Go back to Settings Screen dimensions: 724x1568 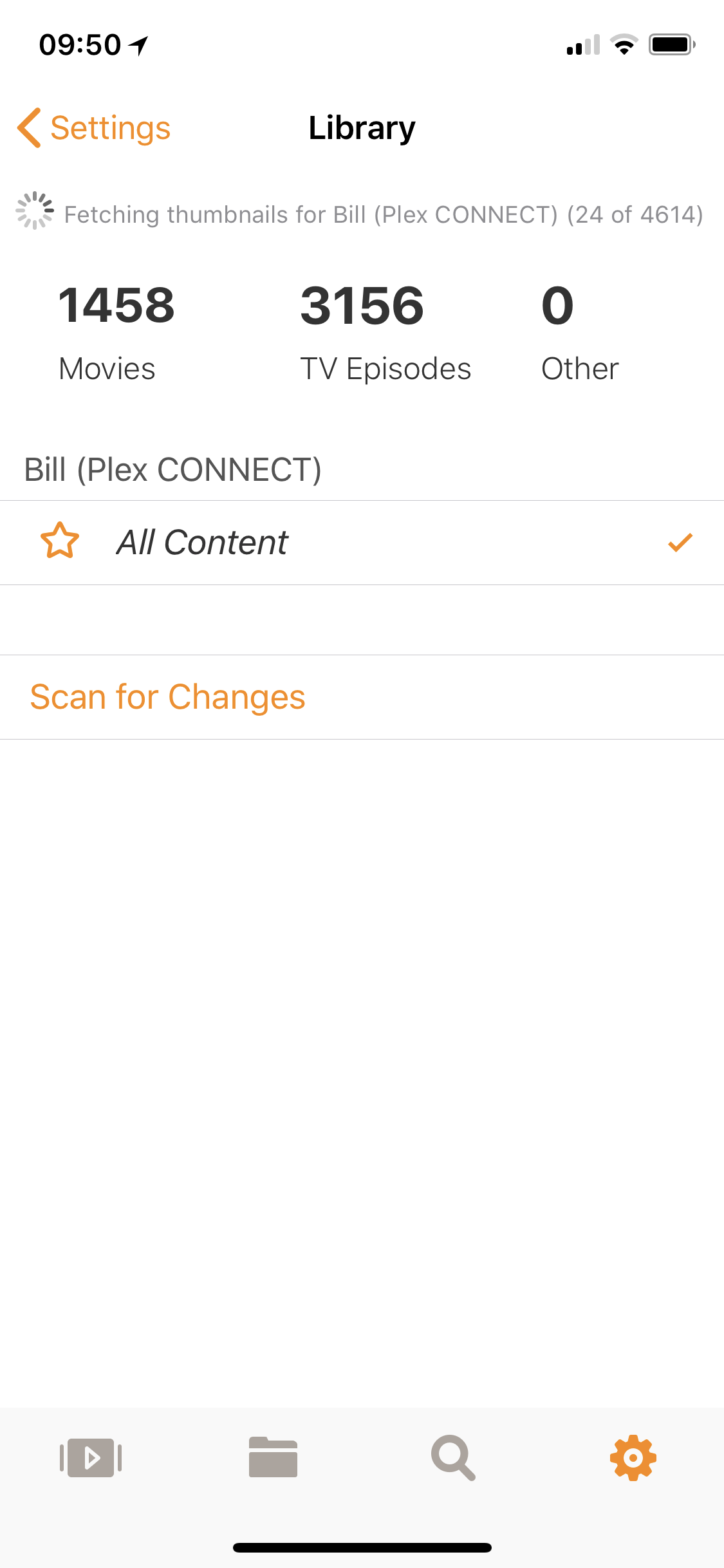[95, 127]
